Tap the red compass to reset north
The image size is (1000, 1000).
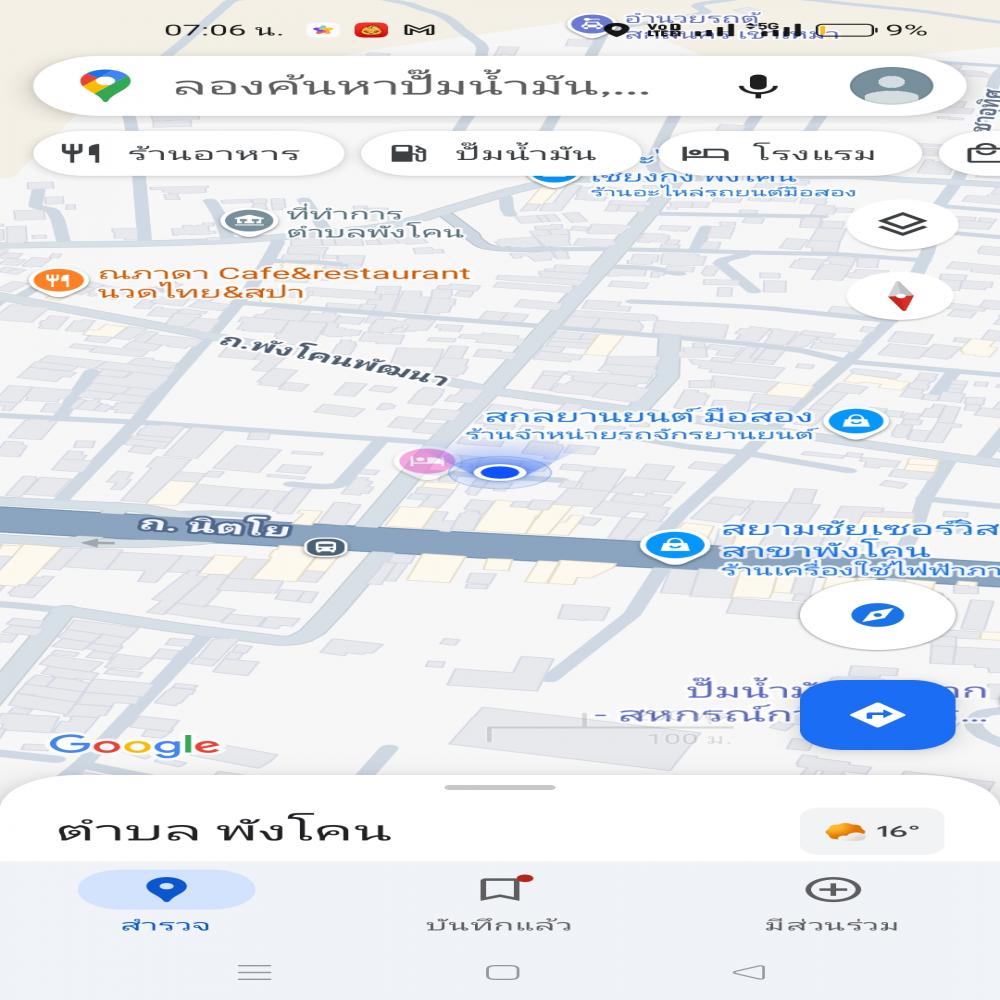(901, 296)
